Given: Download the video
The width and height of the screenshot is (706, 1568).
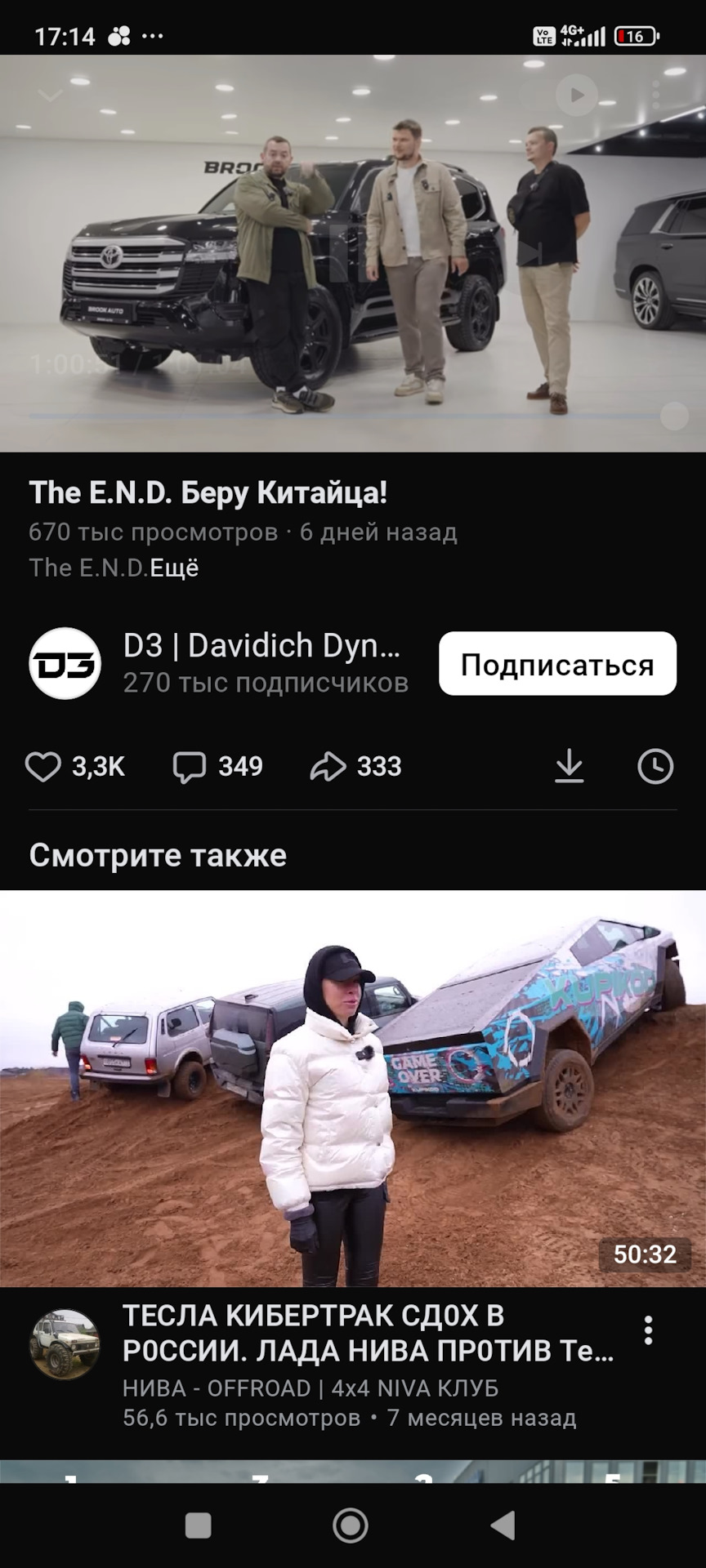Looking at the screenshot, I should [x=569, y=767].
